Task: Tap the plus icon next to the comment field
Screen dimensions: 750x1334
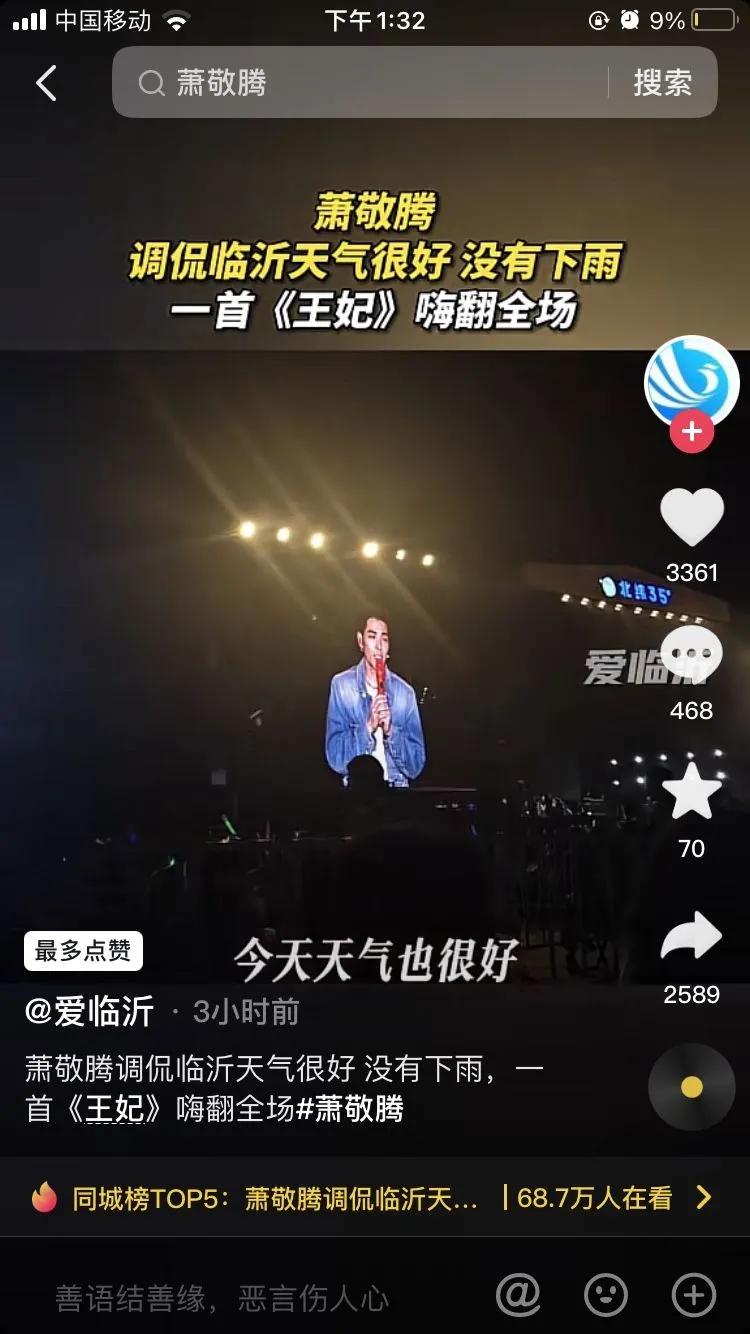Action: click(x=692, y=1293)
